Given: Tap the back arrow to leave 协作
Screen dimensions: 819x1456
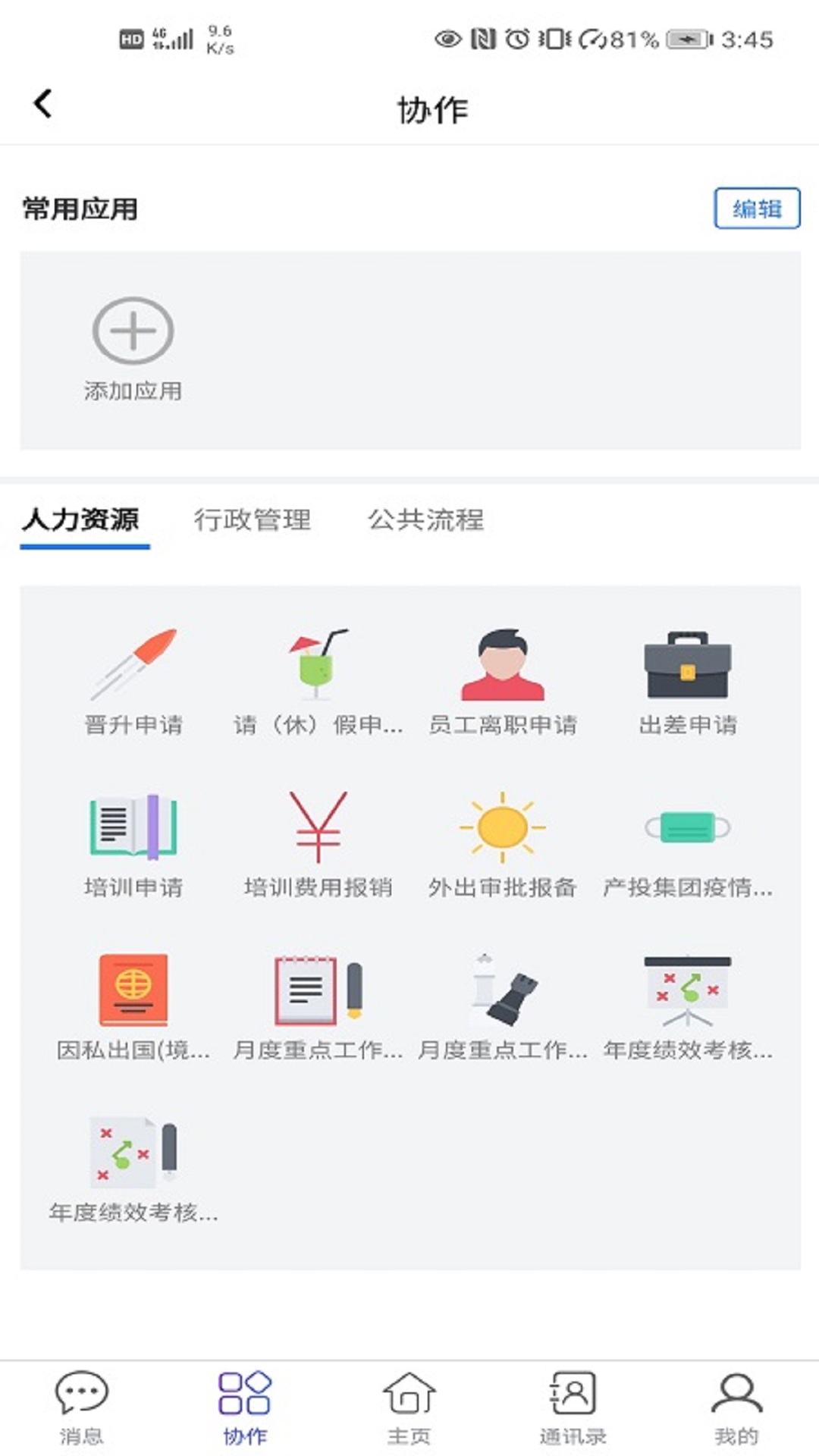Looking at the screenshot, I should [x=43, y=105].
